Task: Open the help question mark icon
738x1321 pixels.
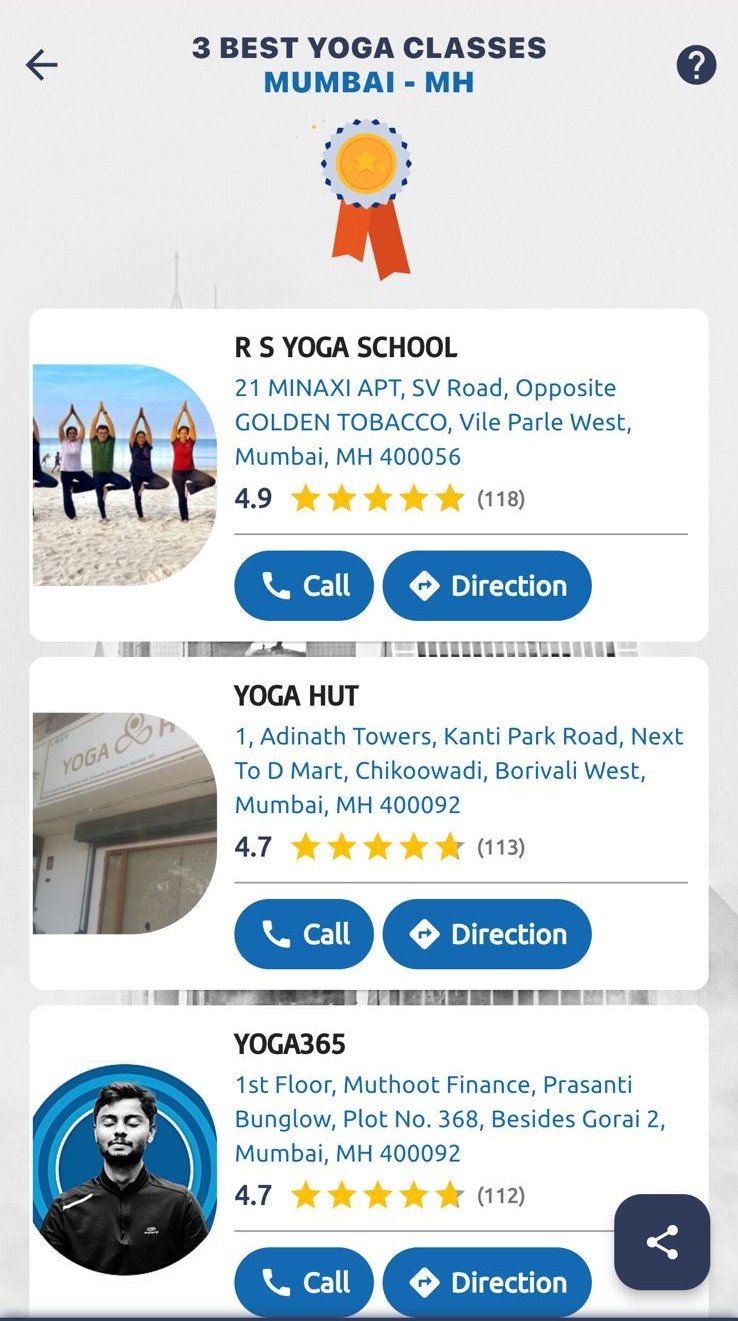Action: (x=696, y=65)
